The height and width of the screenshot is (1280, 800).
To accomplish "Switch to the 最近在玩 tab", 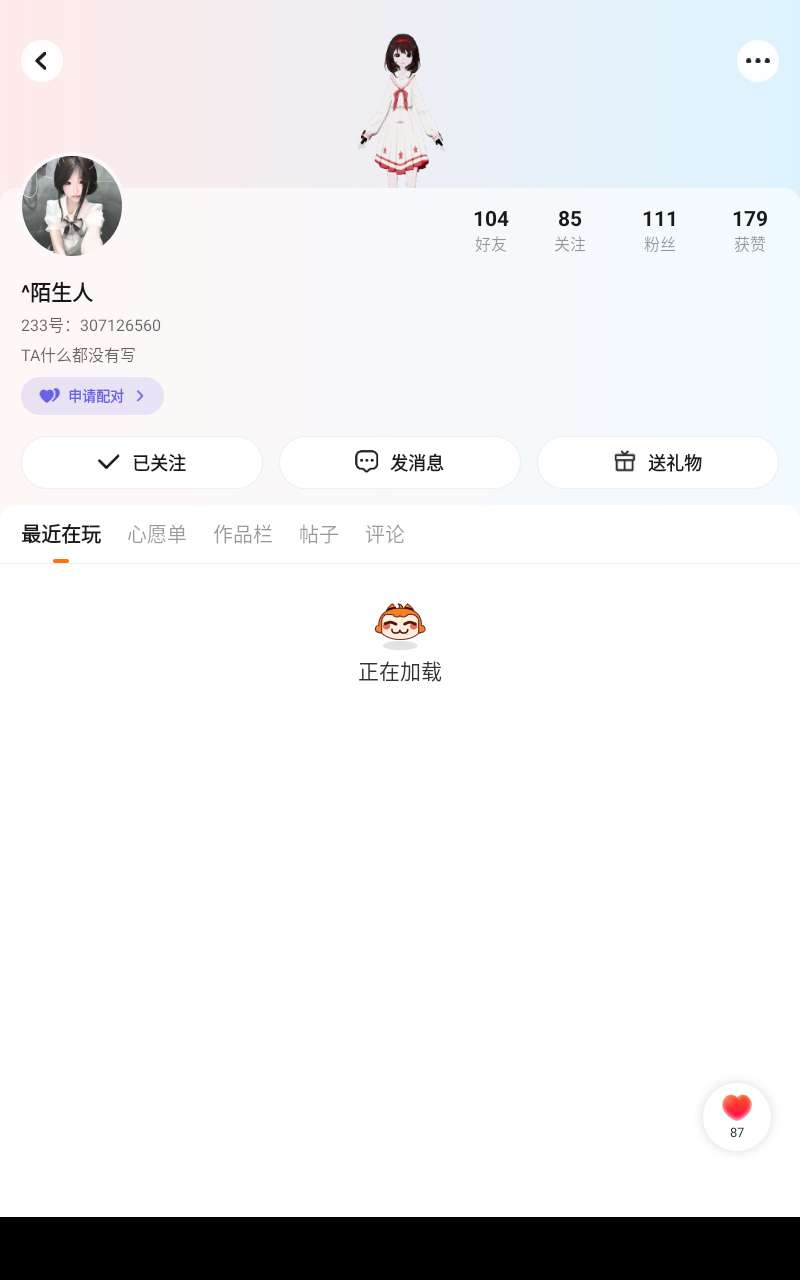I will [x=61, y=534].
